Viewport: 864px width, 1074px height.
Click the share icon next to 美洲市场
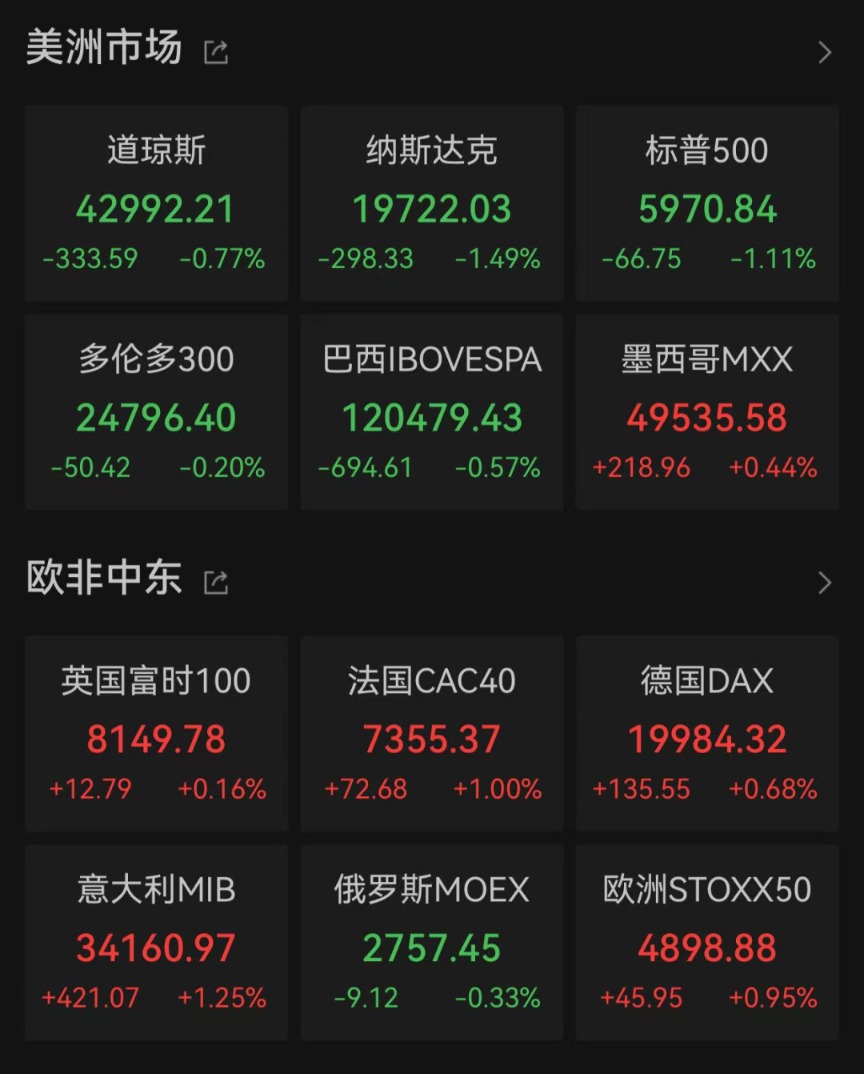click(215, 50)
